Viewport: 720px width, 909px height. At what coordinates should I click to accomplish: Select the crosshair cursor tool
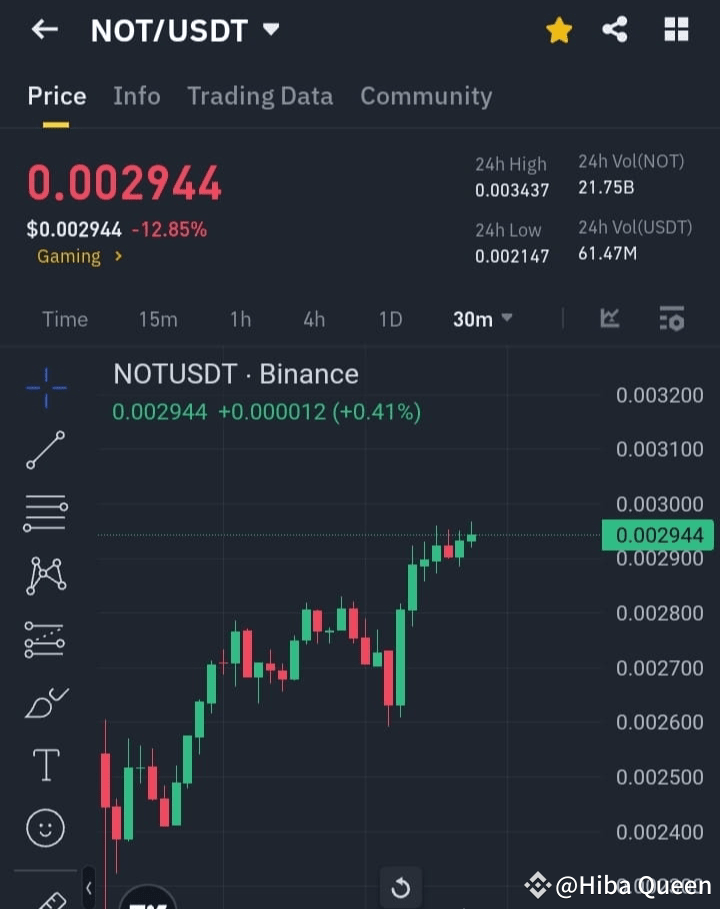pyautogui.click(x=44, y=388)
